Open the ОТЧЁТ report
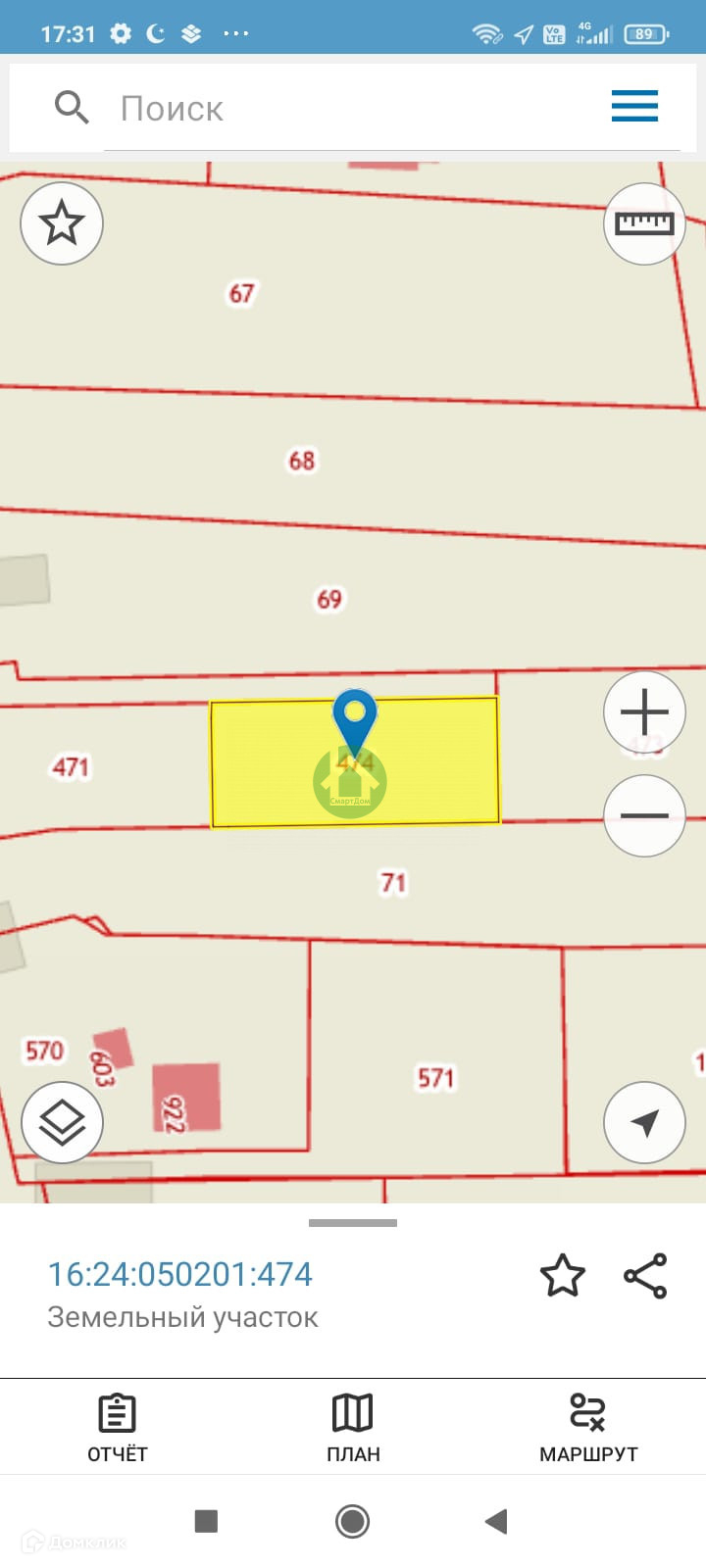The height and width of the screenshot is (1568, 706). point(118,1427)
